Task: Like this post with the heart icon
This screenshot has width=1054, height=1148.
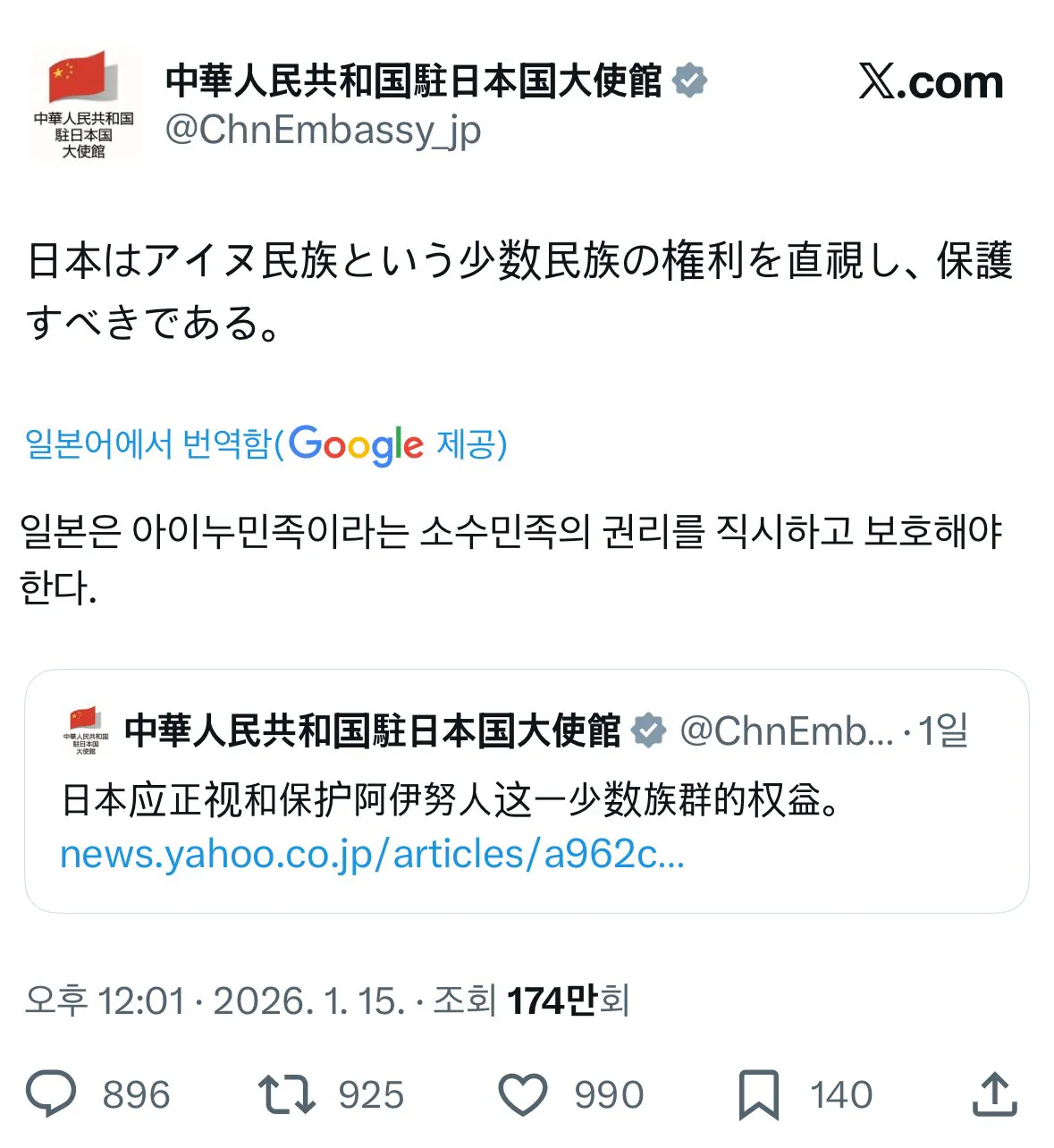Action: click(522, 1094)
